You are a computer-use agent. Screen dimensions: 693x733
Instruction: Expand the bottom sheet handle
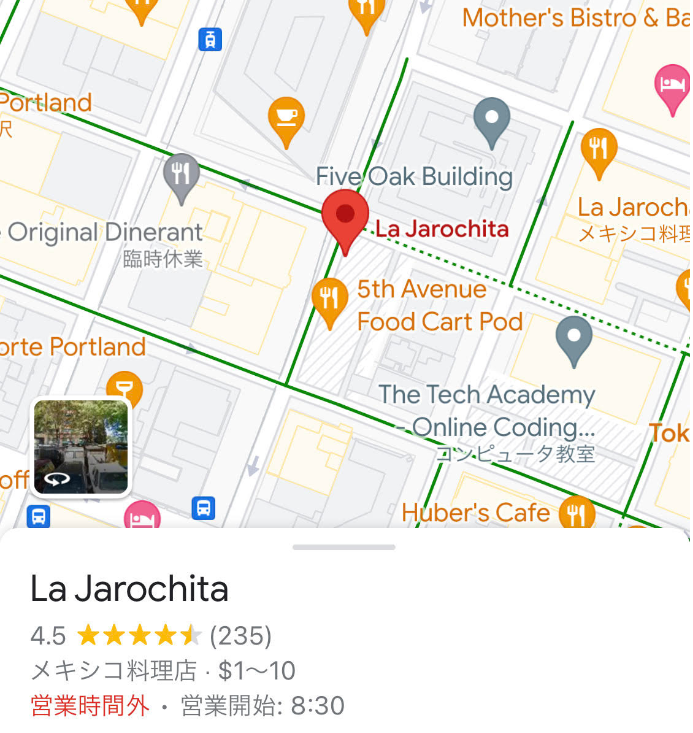click(345, 547)
